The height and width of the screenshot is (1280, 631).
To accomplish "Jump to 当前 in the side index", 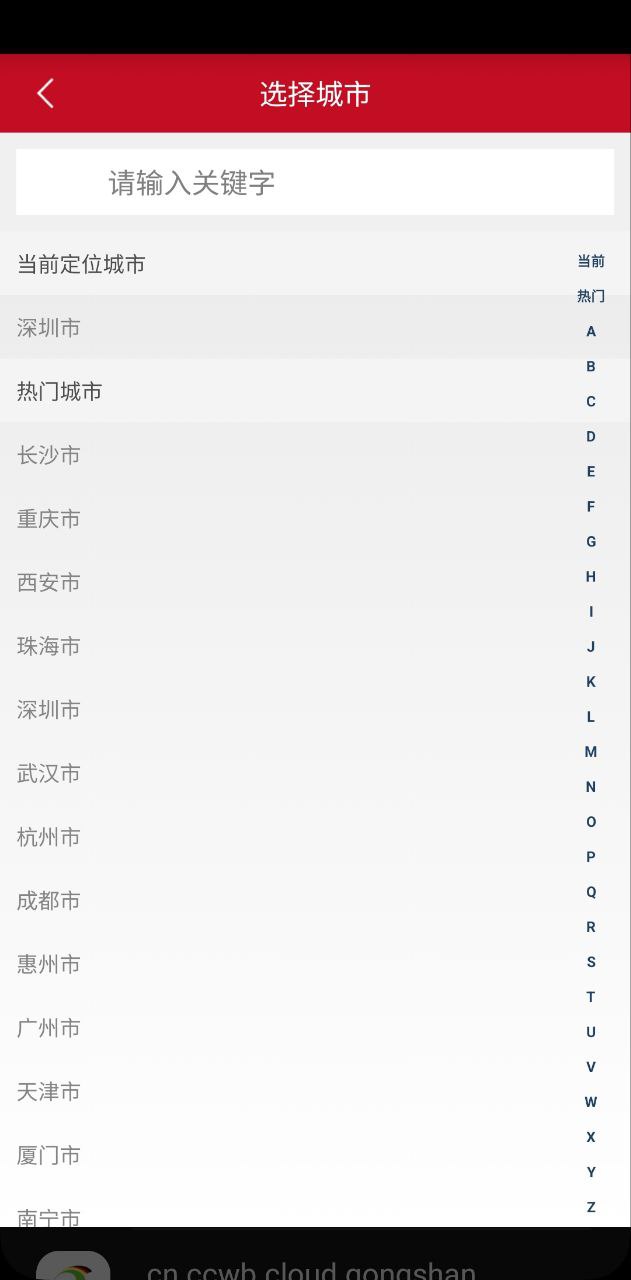I will 591,261.
